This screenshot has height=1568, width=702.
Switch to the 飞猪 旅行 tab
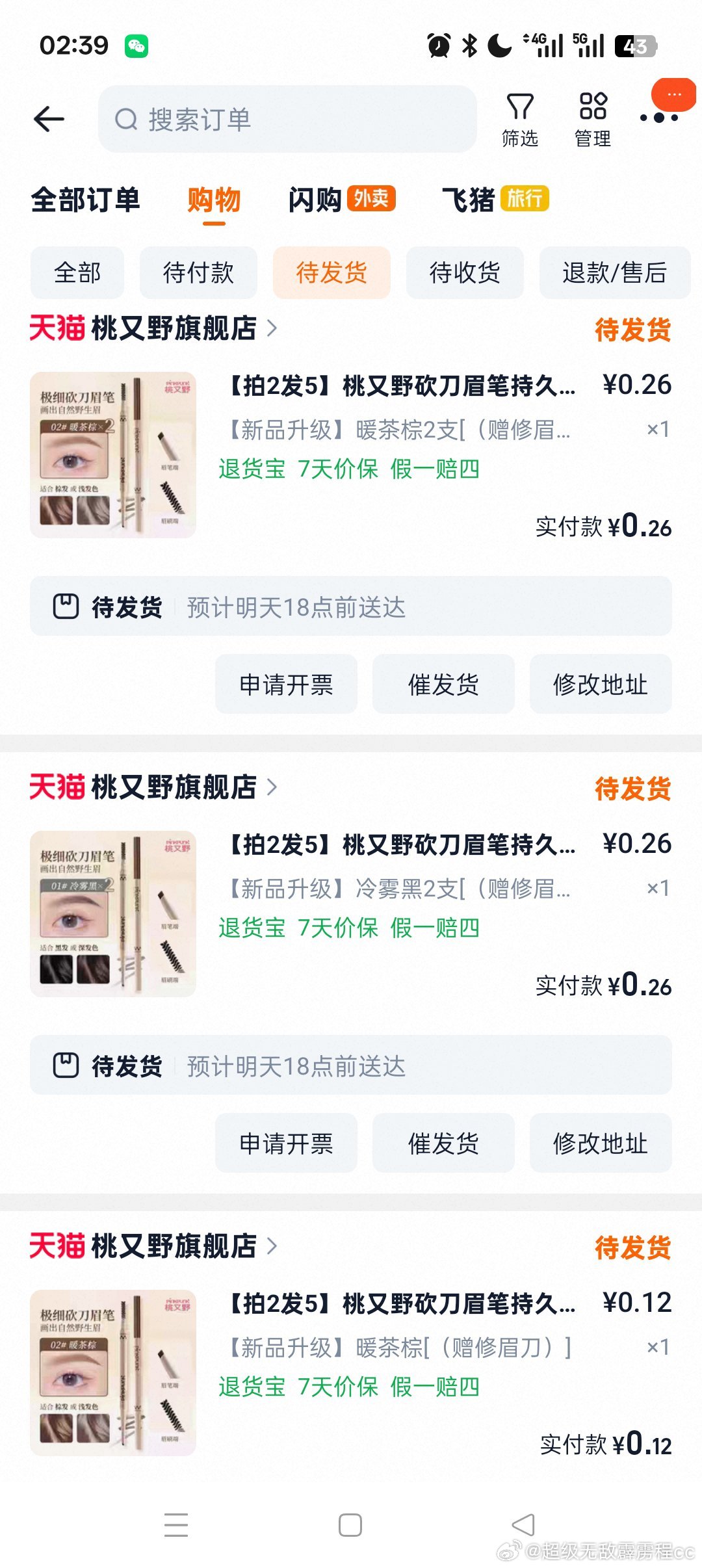tap(495, 200)
